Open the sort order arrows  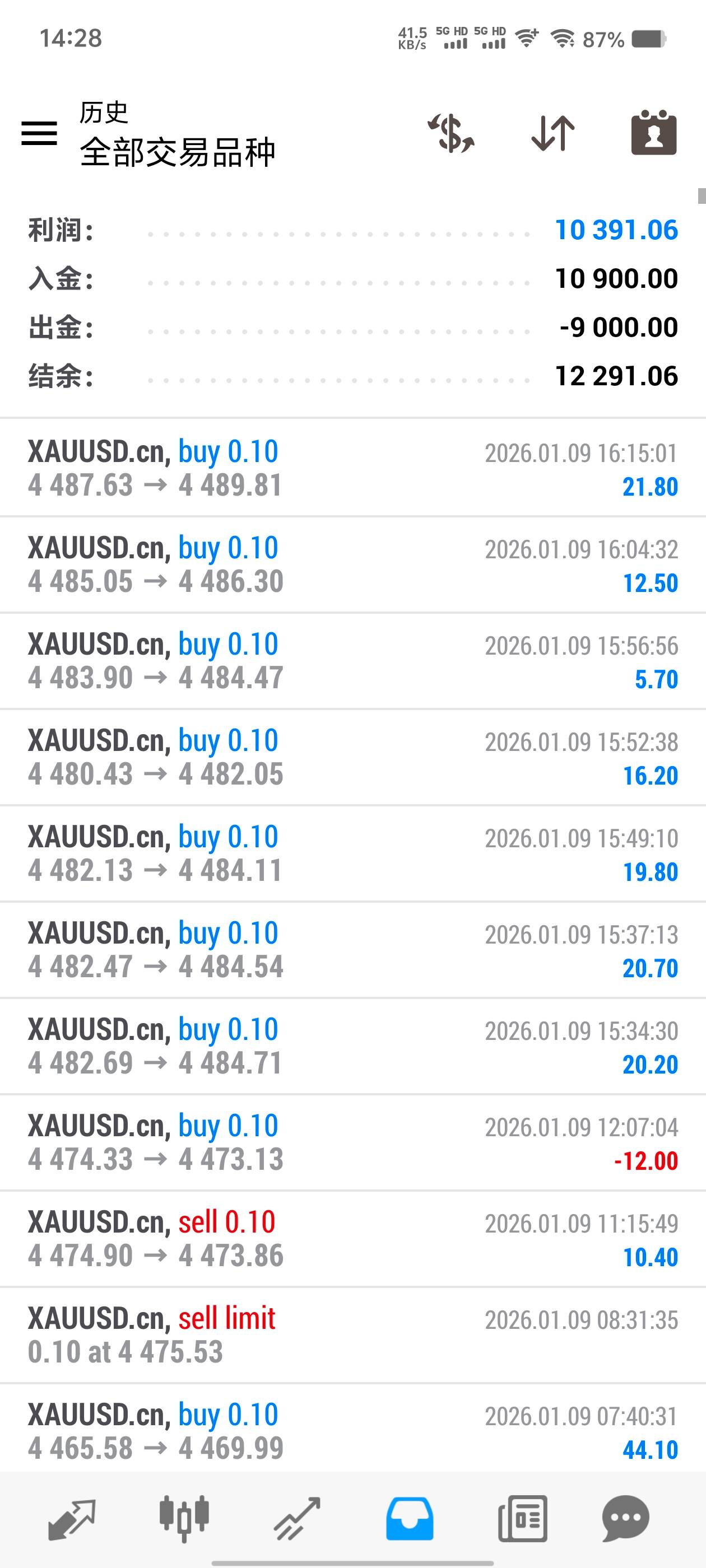(552, 133)
